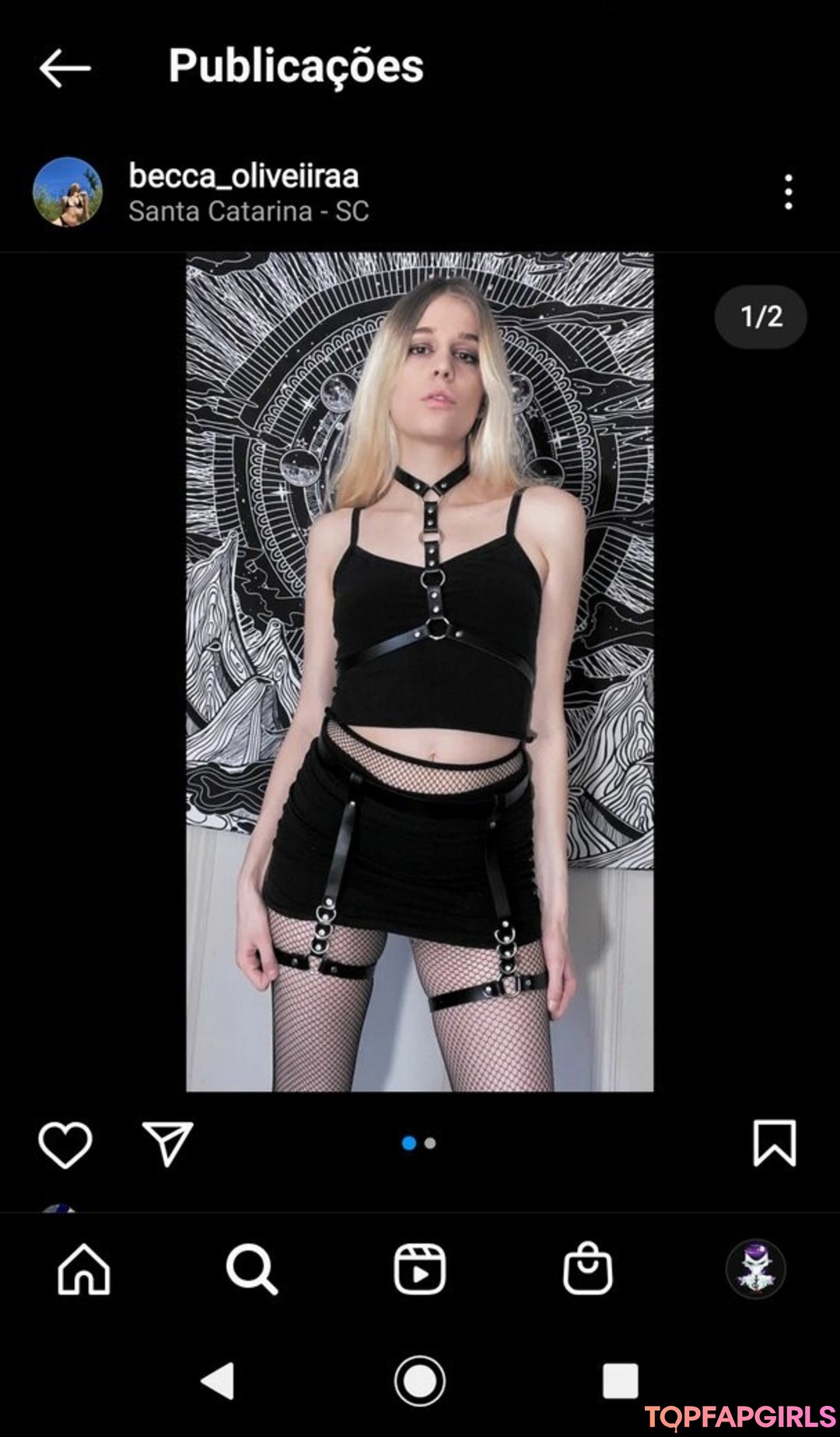Share the post via paper plane icon
Screen dimensions: 840x1437
pos(167,1144)
